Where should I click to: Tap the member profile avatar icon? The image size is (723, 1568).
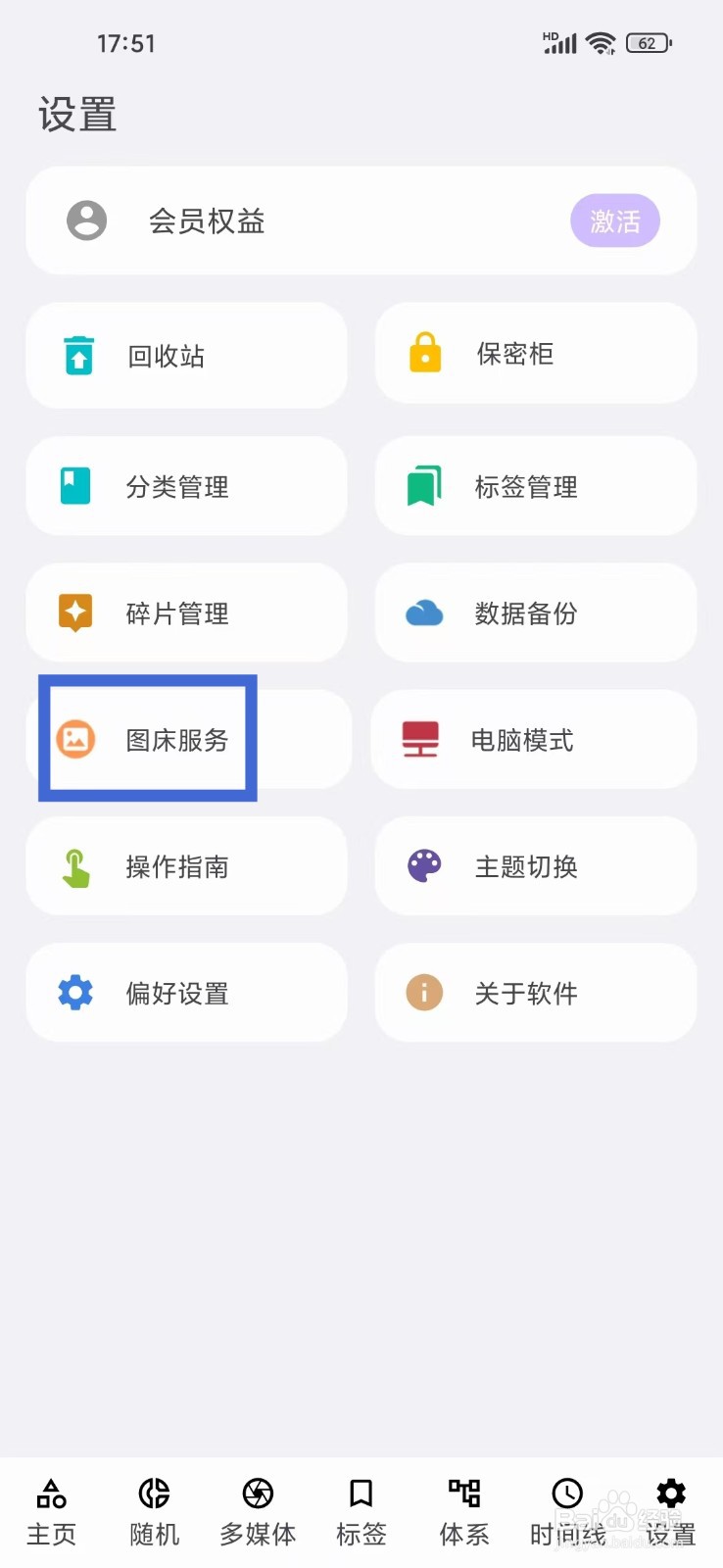pyautogui.click(x=87, y=220)
